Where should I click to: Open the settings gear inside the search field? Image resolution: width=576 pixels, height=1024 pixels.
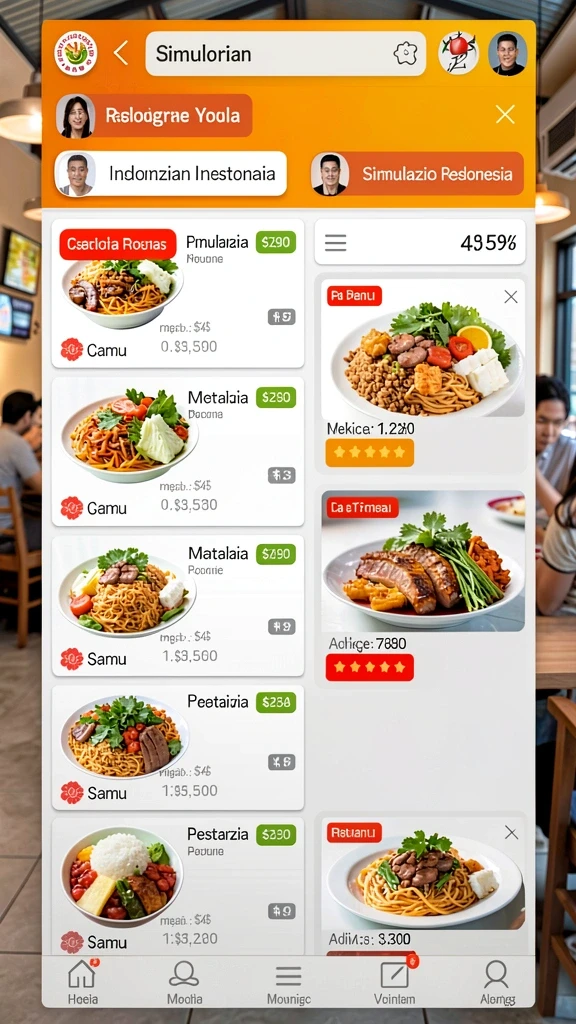click(405, 54)
